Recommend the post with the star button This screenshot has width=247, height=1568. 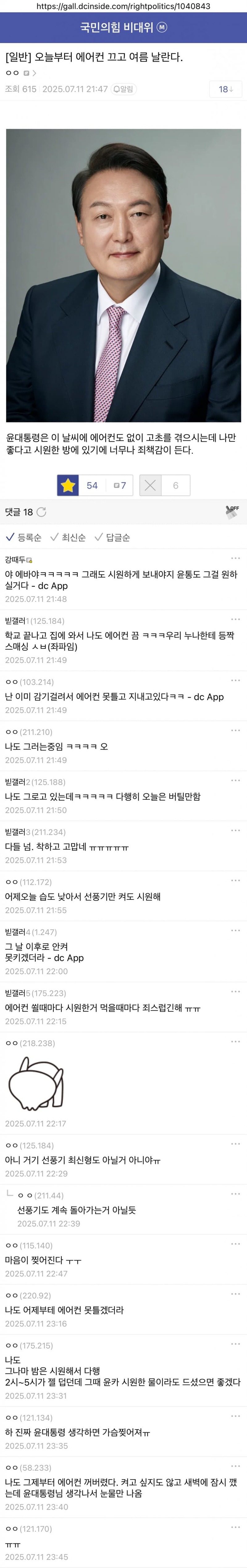pyautogui.click(x=68, y=485)
